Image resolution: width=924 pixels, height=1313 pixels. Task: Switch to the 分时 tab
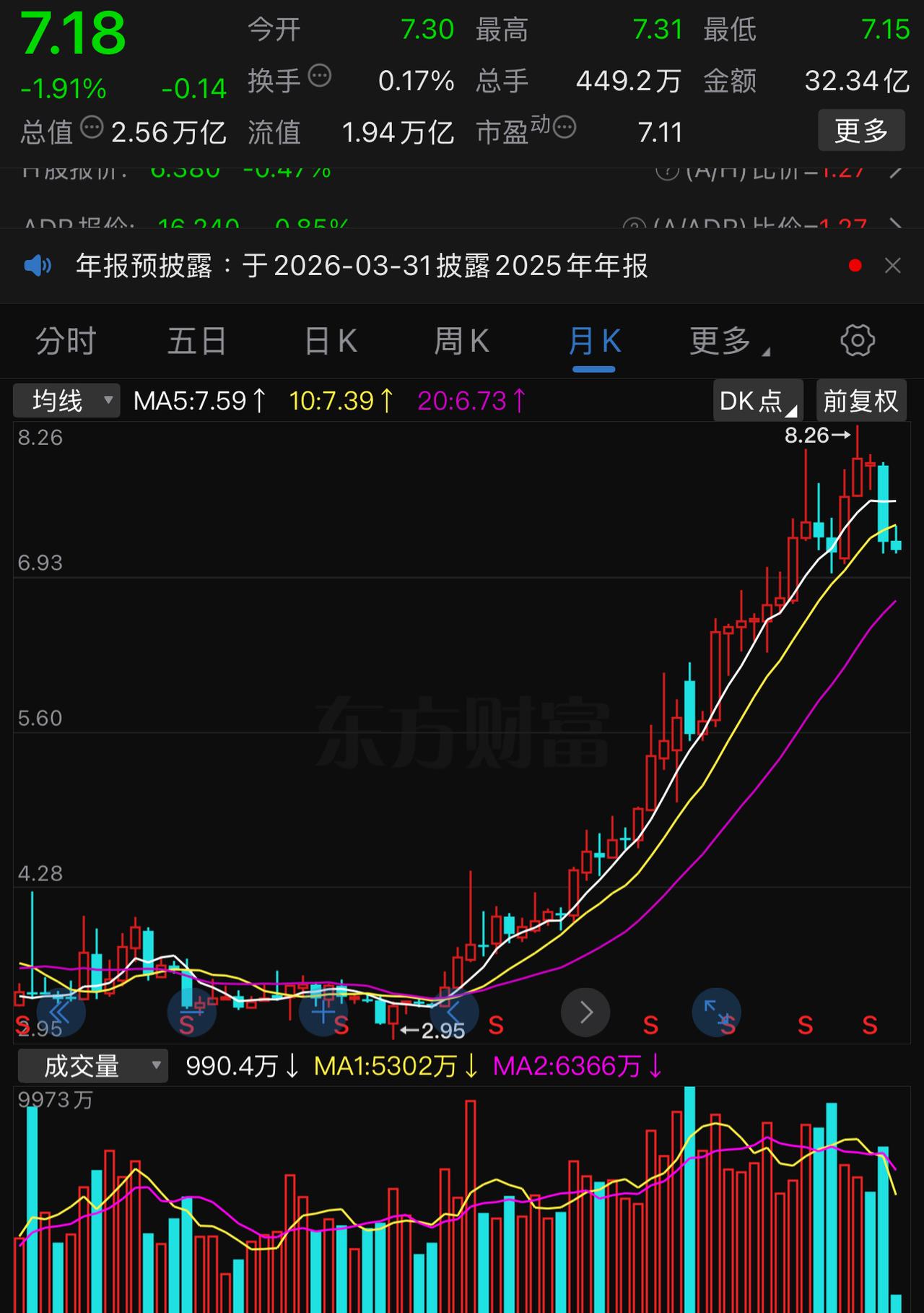(x=65, y=341)
